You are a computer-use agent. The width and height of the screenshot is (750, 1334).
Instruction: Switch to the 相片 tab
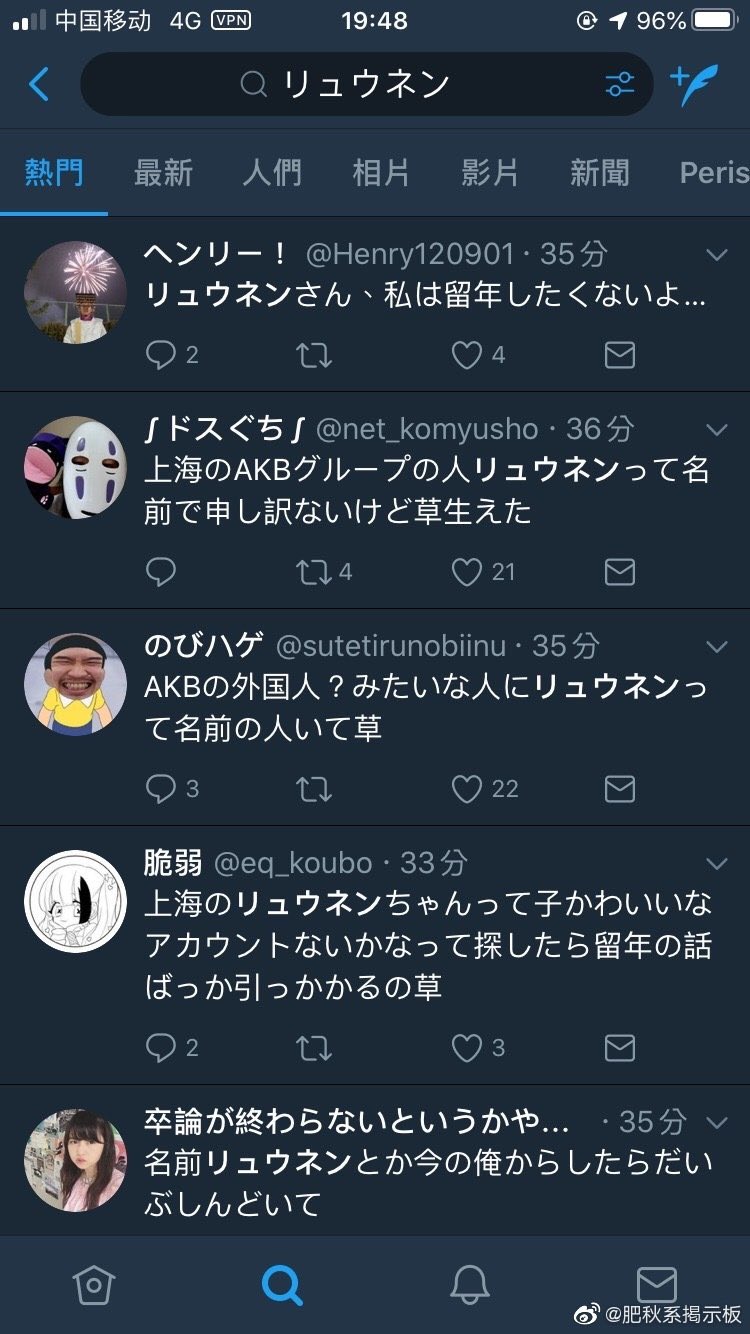(381, 172)
